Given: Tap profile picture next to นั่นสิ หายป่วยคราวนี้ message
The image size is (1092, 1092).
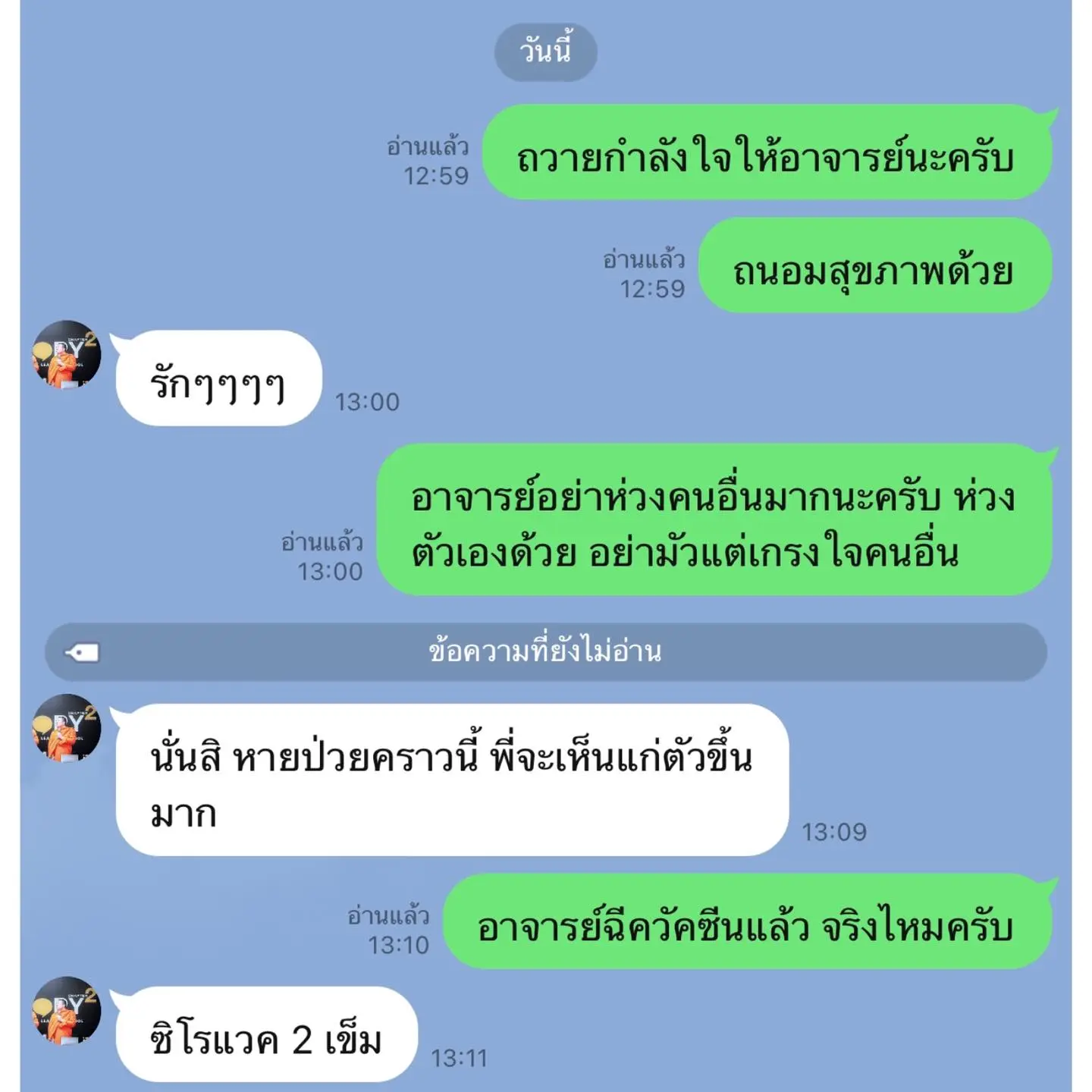Looking at the screenshot, I should (66, 728).
